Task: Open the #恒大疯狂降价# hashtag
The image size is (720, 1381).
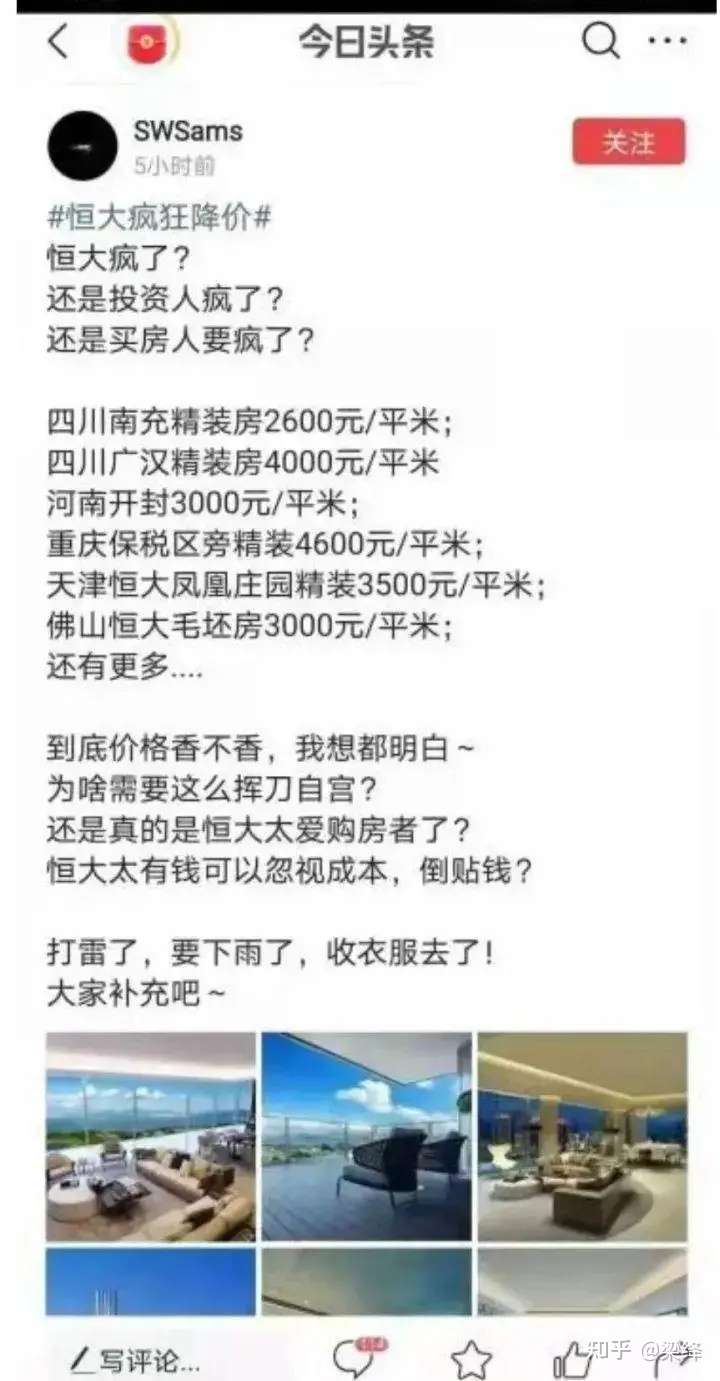Action: 160,217
